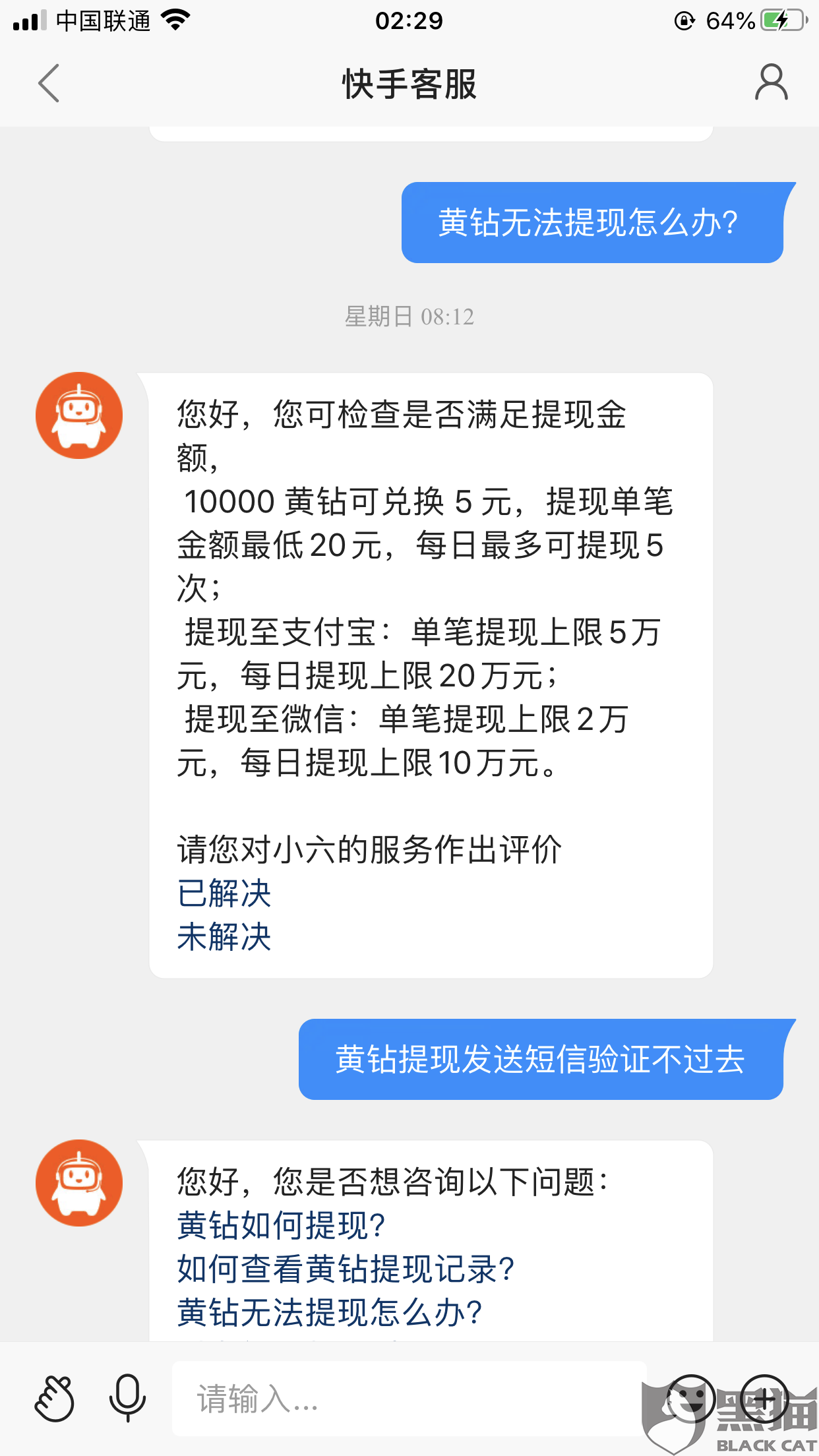Viewport: 819px width, 1456px height.
Task: Mark service as 已解决
Action: (x=224, y=894)
